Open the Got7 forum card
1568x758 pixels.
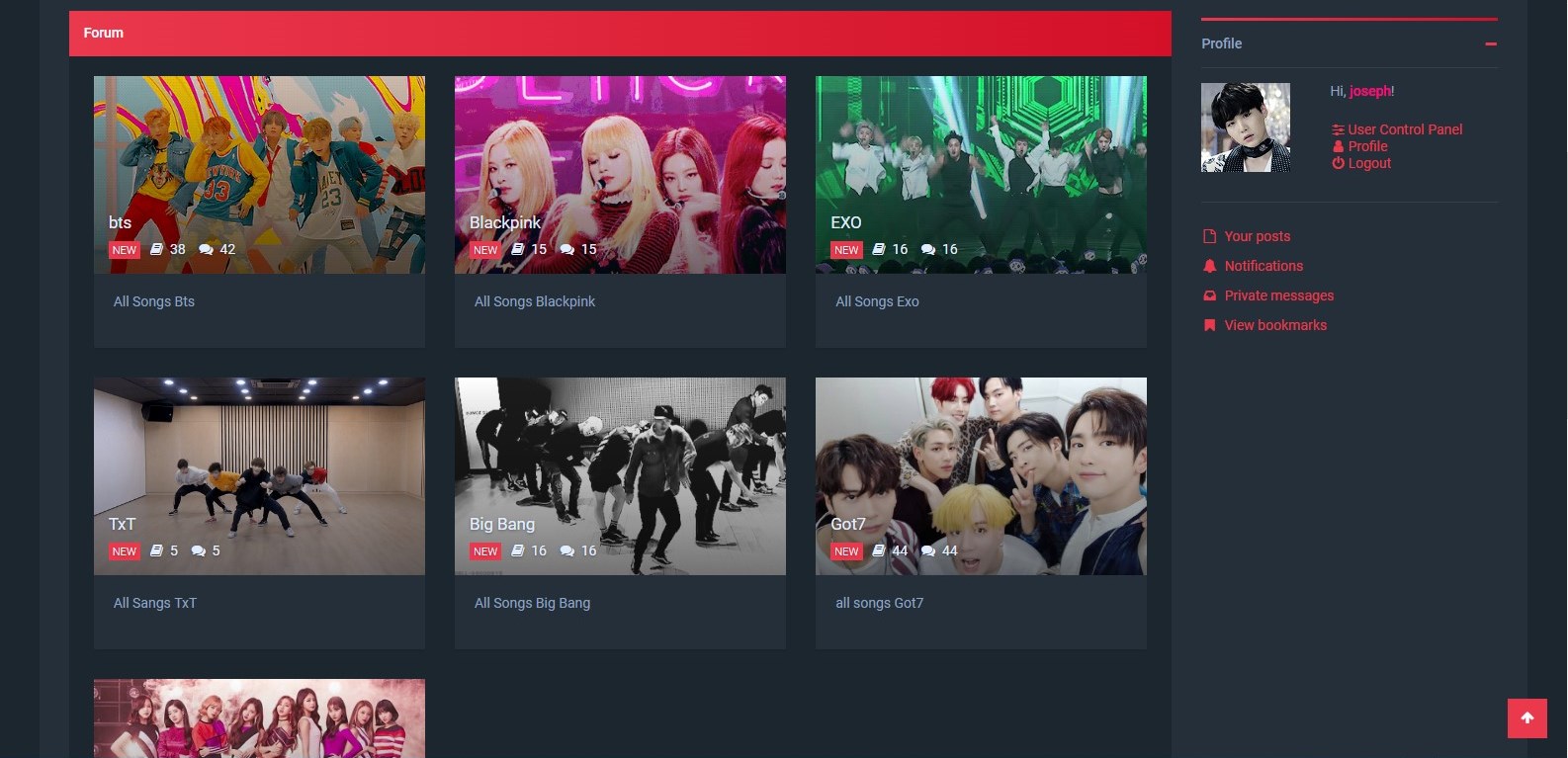[847, 525]
